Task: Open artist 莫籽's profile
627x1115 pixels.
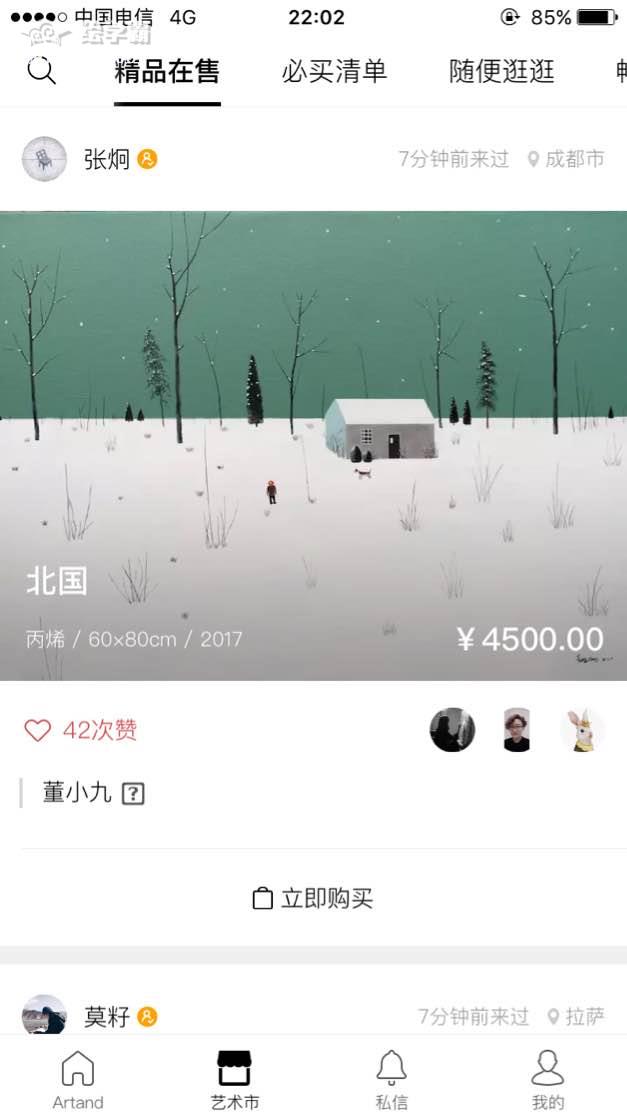Action: [x=106, y=1017]
